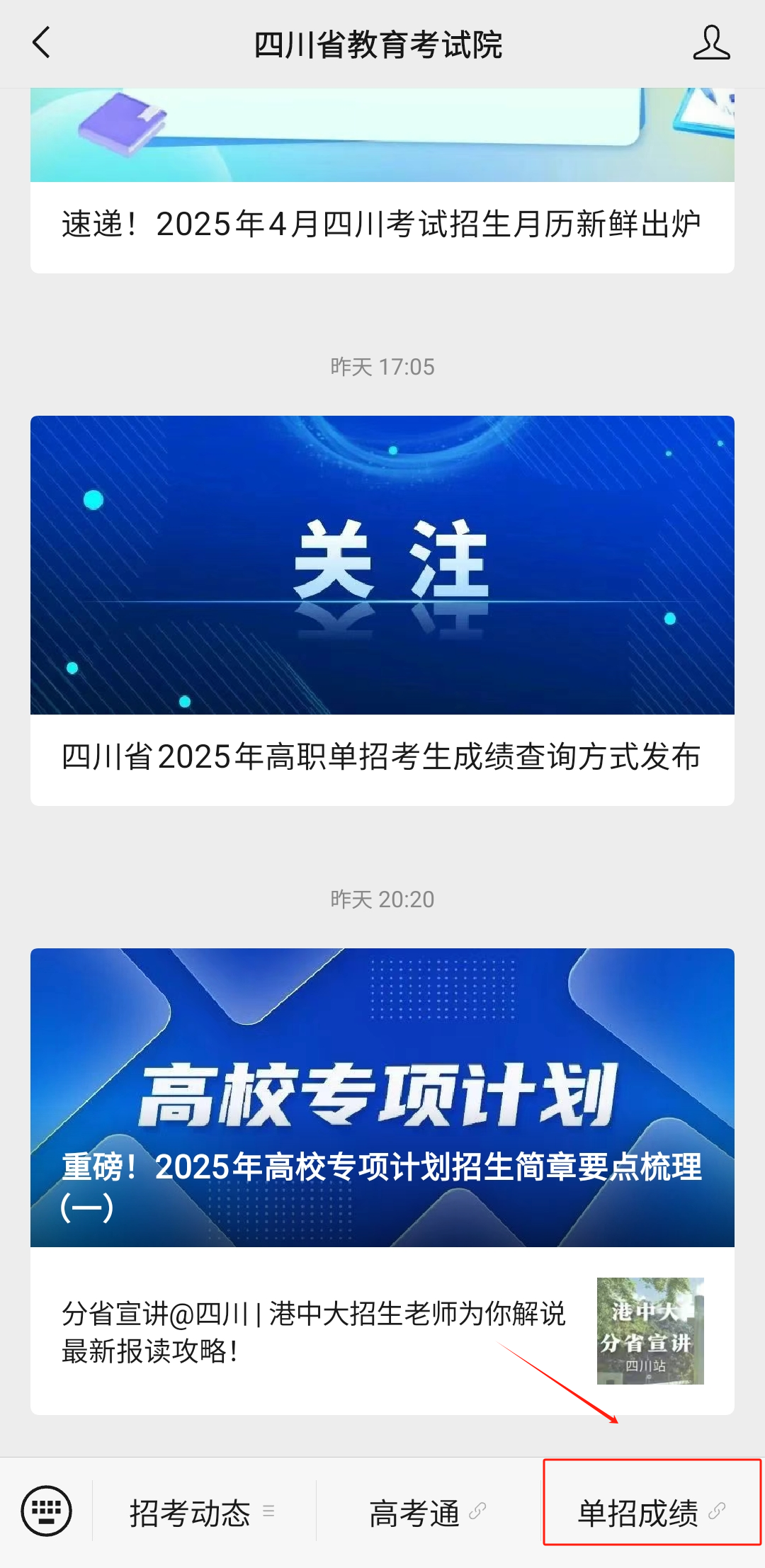
Task: Tap 单招成绩 to check results
Action: tap(651, 1513)
